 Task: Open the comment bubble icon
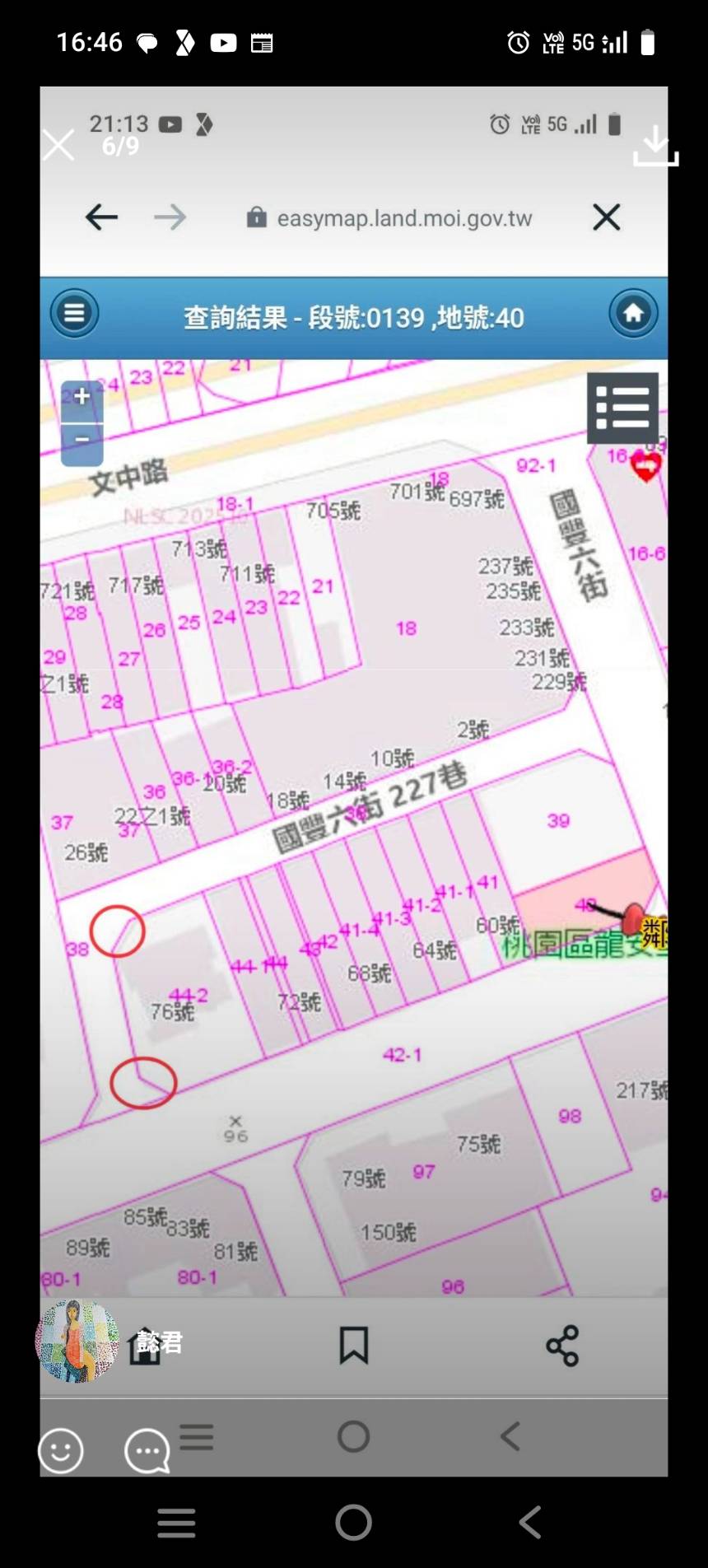click(x=147, y=1450)
